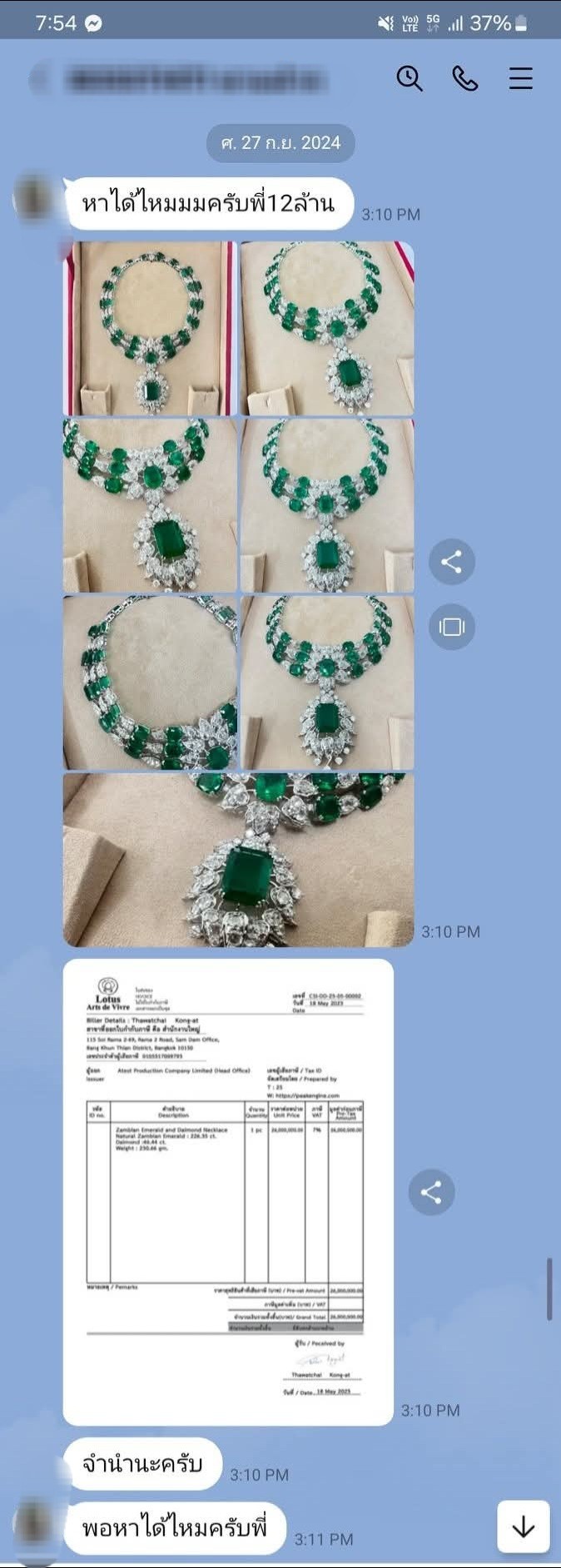Open the chat menu
Screen dimensions: 561x1568
click(x=520, y=79)
